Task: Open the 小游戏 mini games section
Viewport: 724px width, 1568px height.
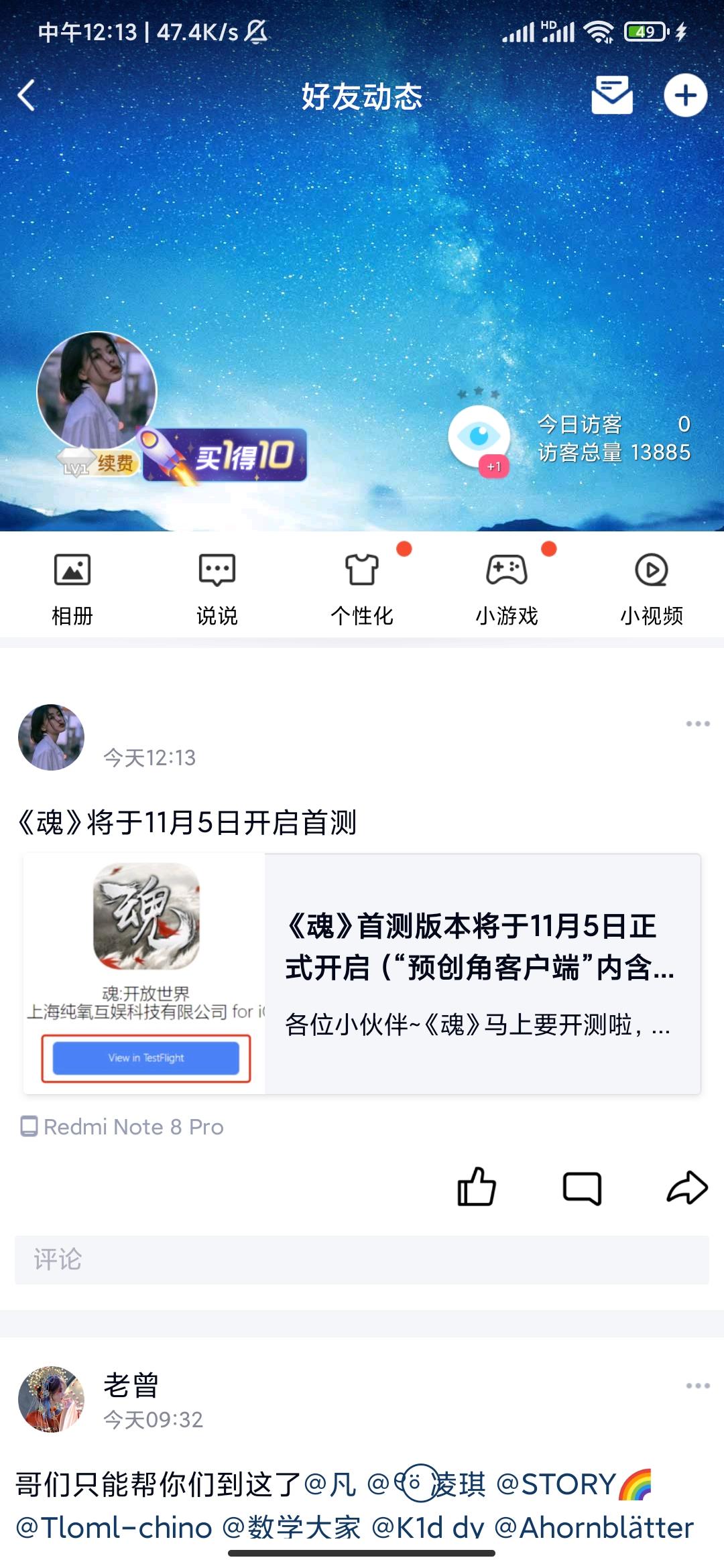Action: click(x=507, y=586)
